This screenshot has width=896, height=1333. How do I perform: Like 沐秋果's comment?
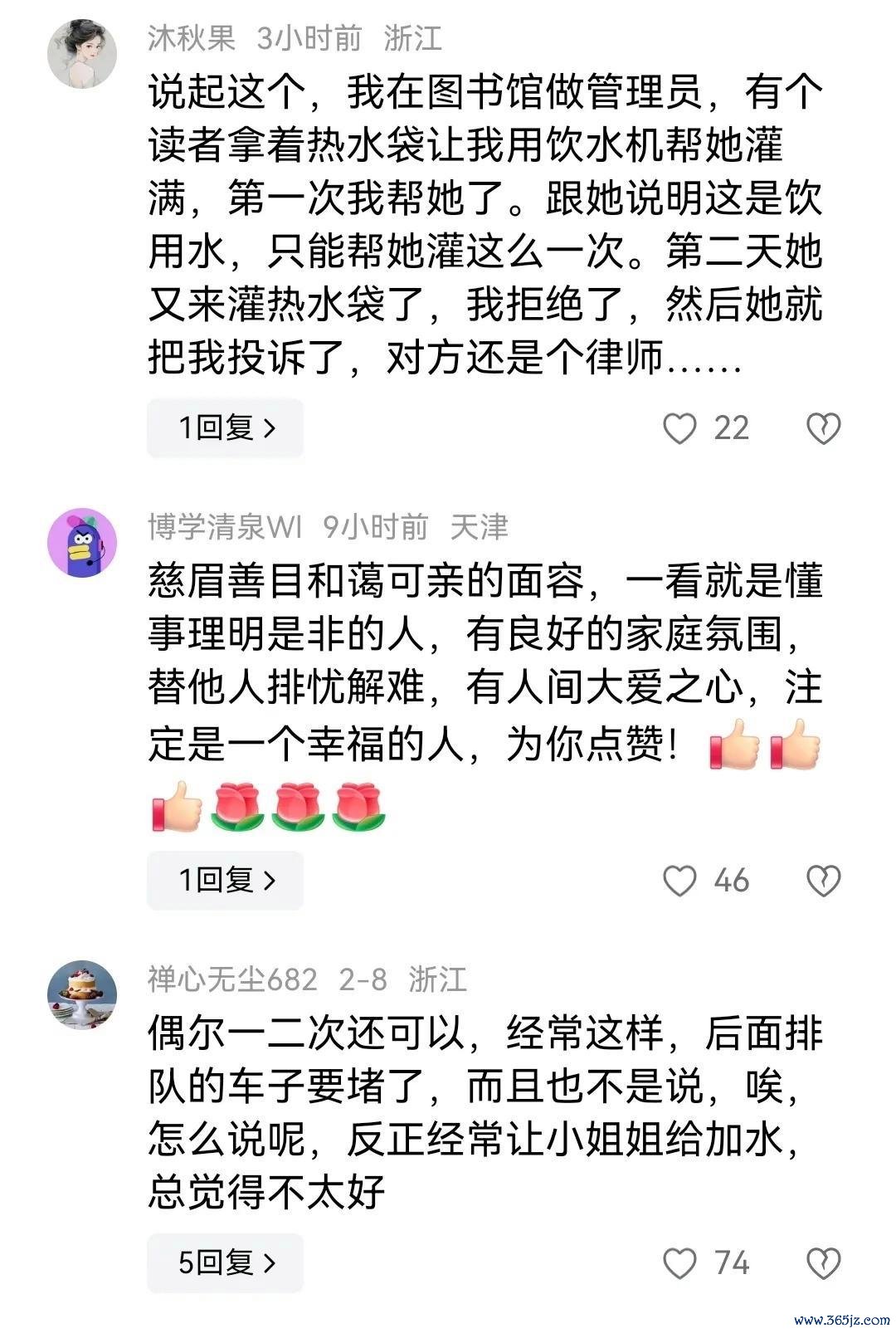pyautogui.click(x=679, y=428)
